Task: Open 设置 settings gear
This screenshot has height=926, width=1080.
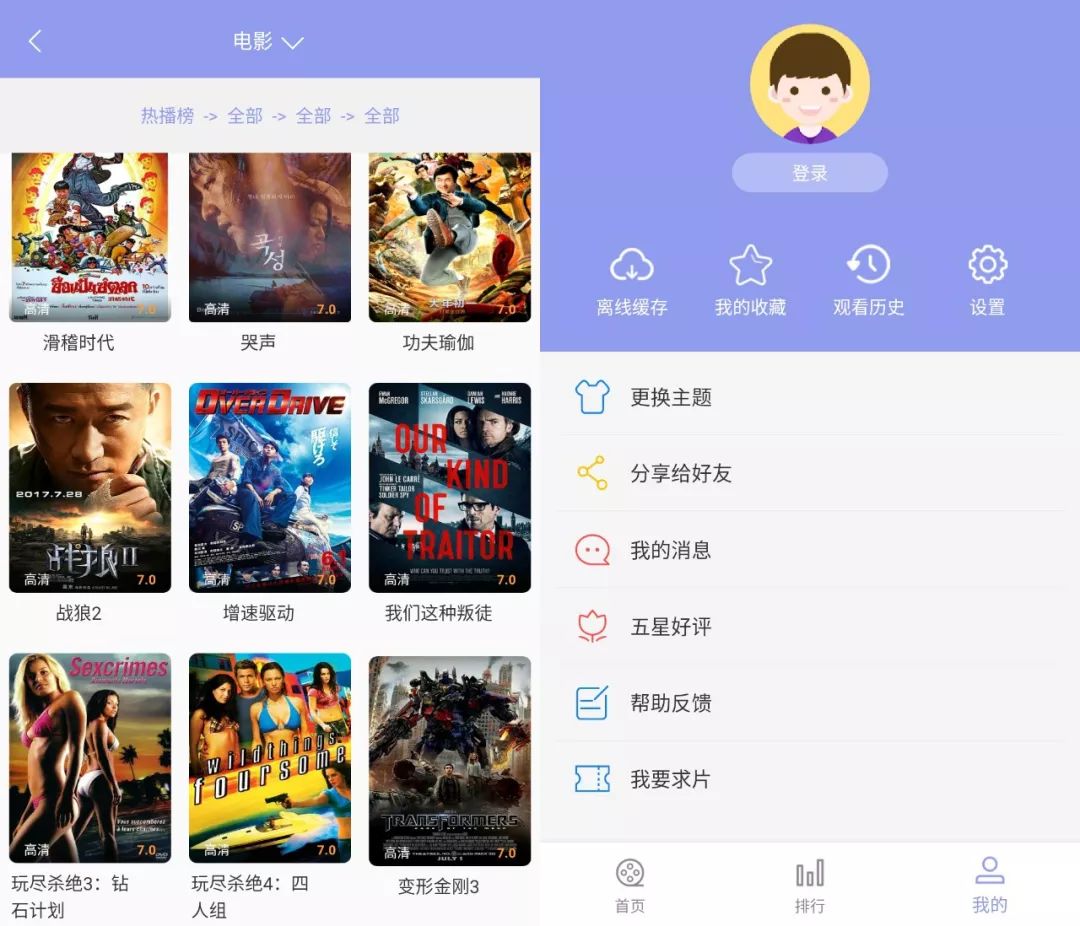Action: tap(987, 281)
